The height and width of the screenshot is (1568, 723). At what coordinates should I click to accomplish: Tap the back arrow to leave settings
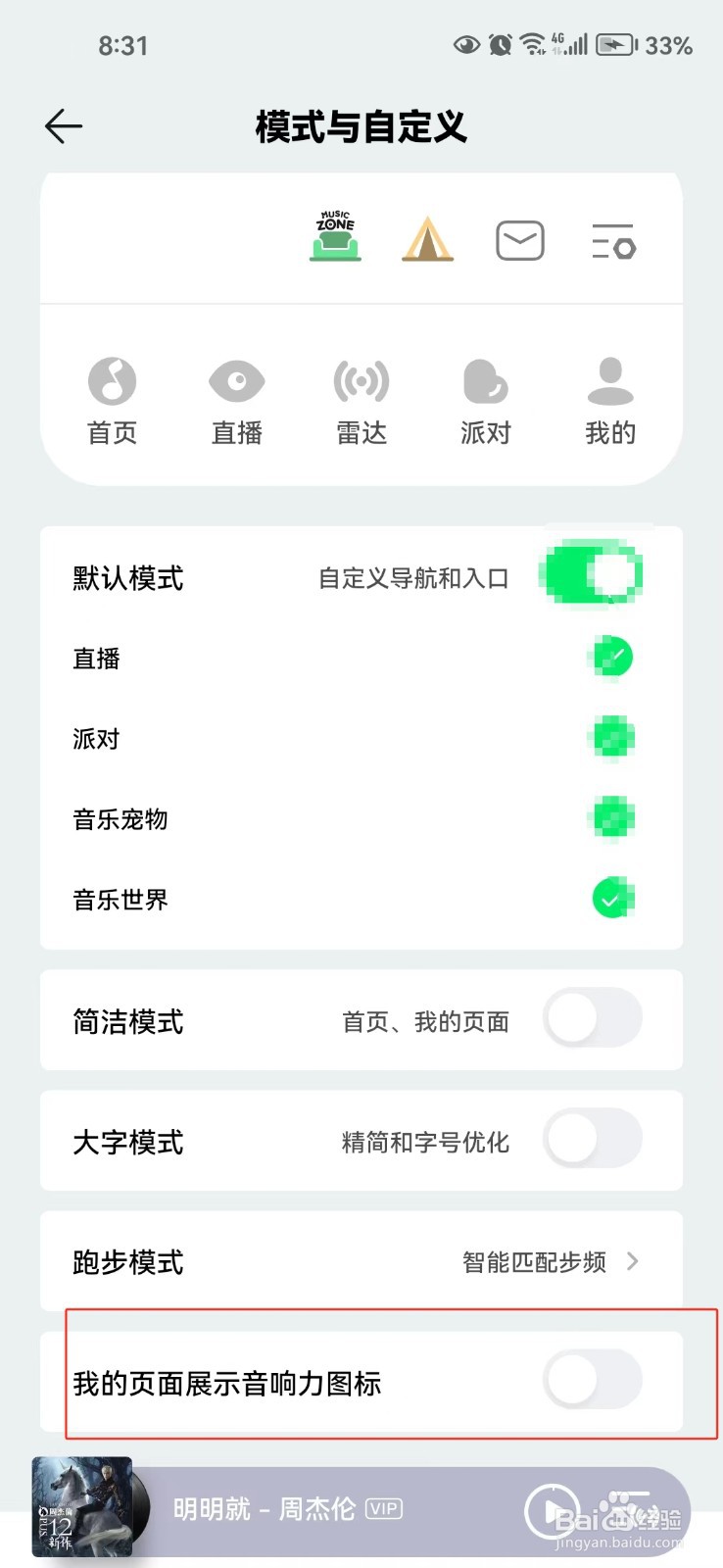pyautogui.click(x=62, y=125)
